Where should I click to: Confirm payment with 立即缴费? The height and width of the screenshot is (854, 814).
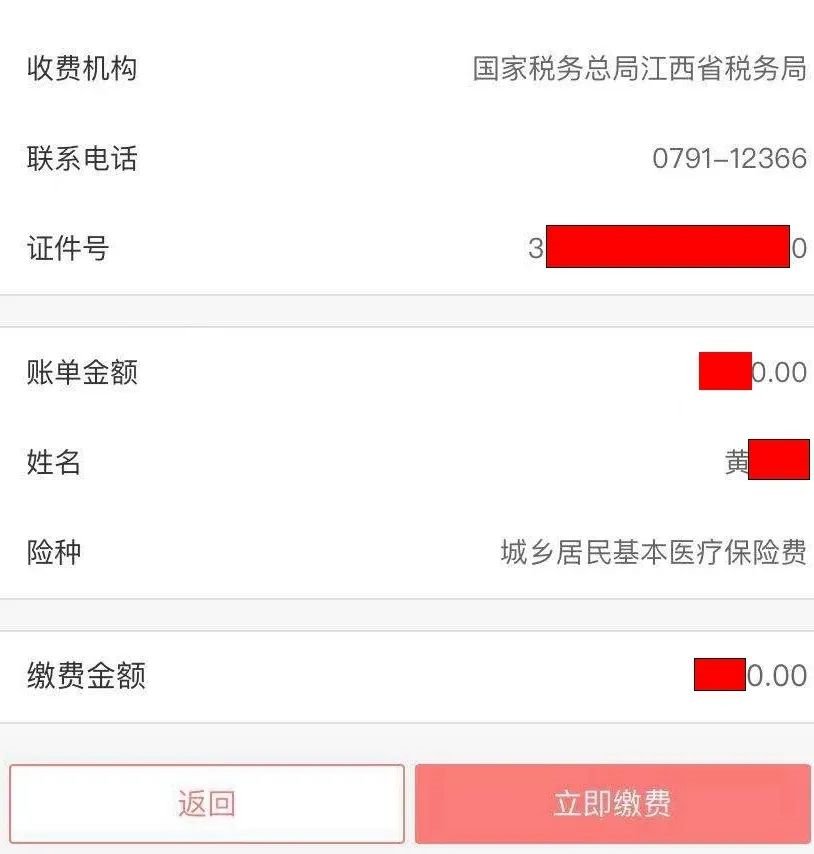612,804
